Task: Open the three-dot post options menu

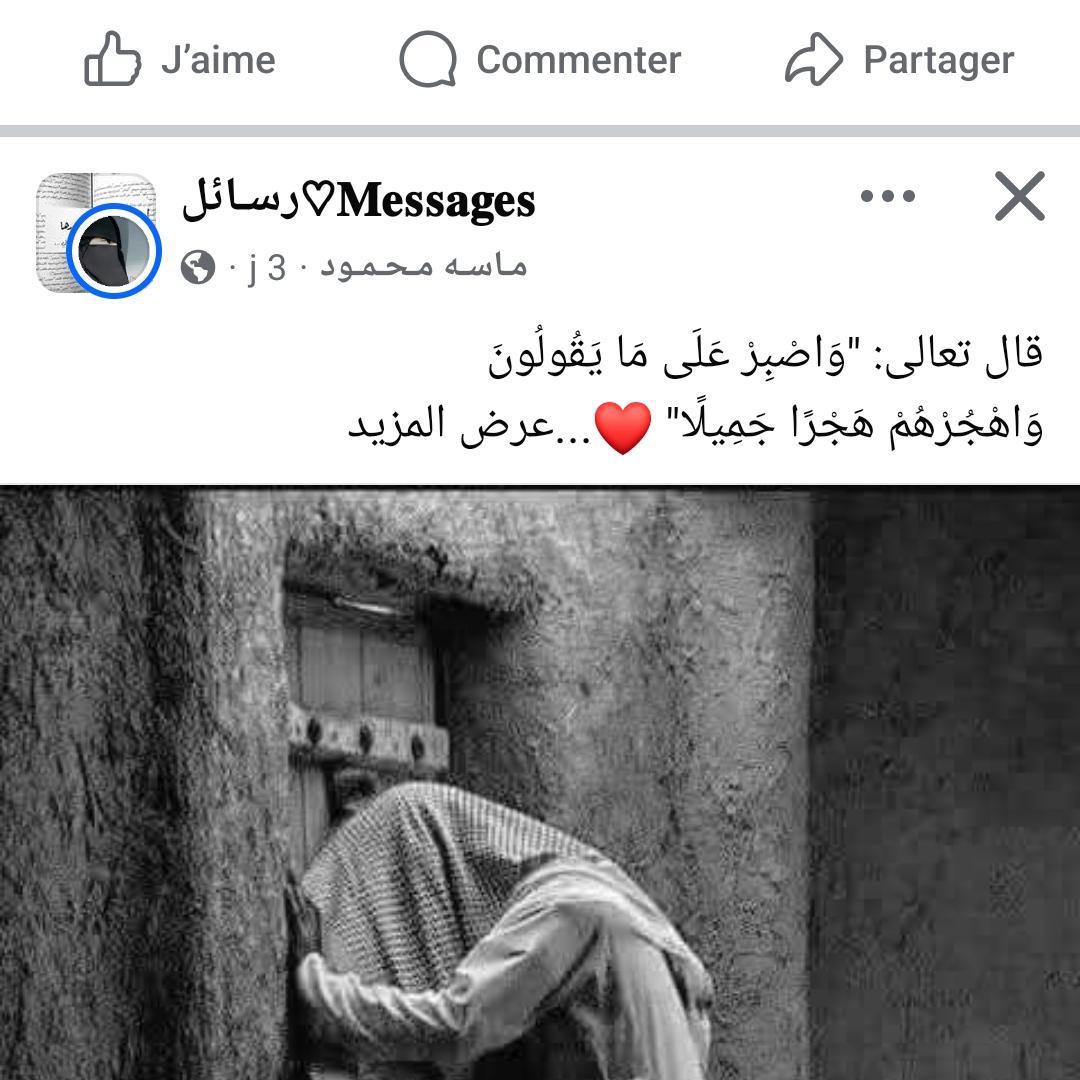Action: tap(887, 197)
